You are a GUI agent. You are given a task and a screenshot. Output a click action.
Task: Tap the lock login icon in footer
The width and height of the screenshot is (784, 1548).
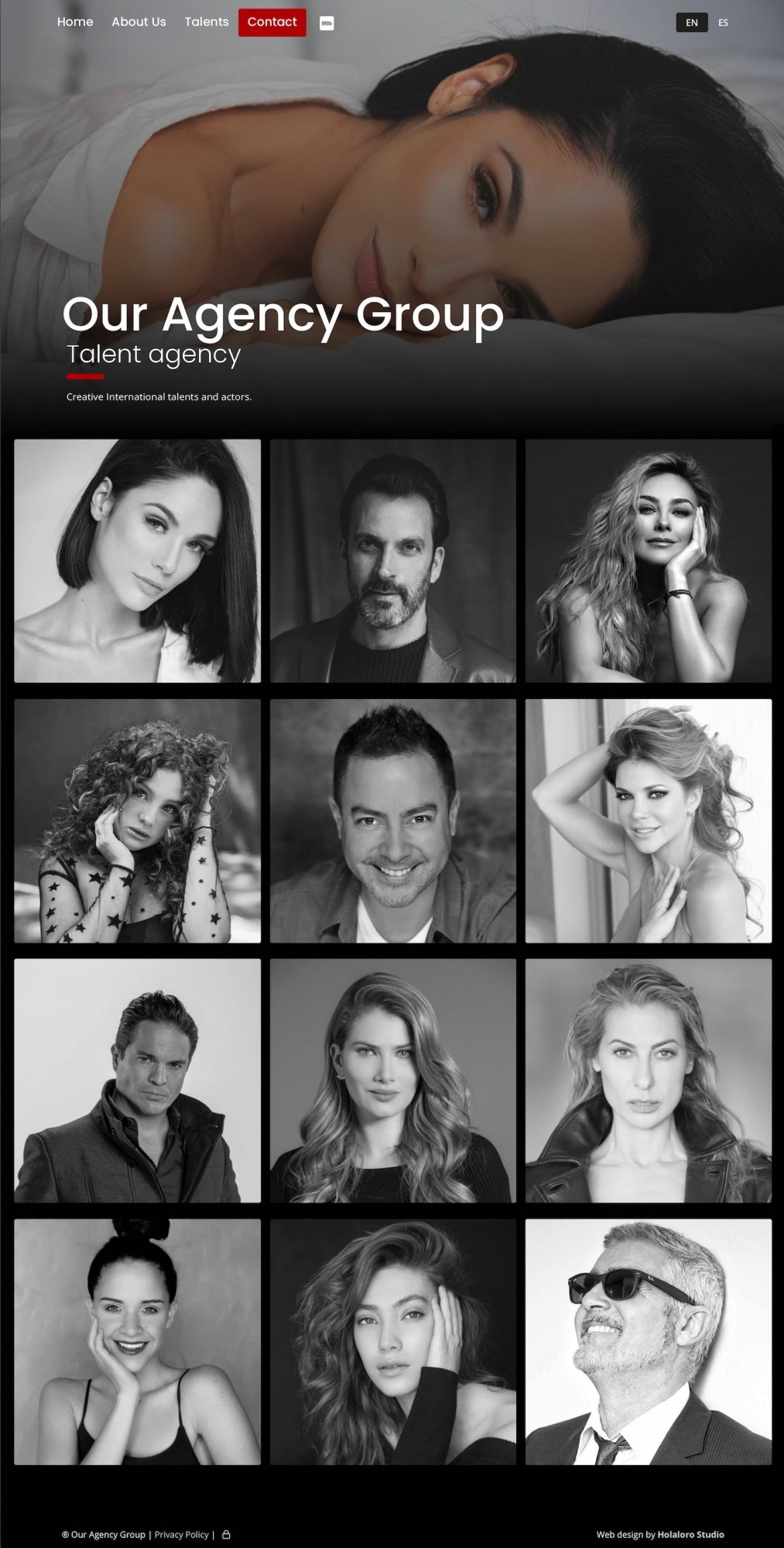click(226, 1534)
